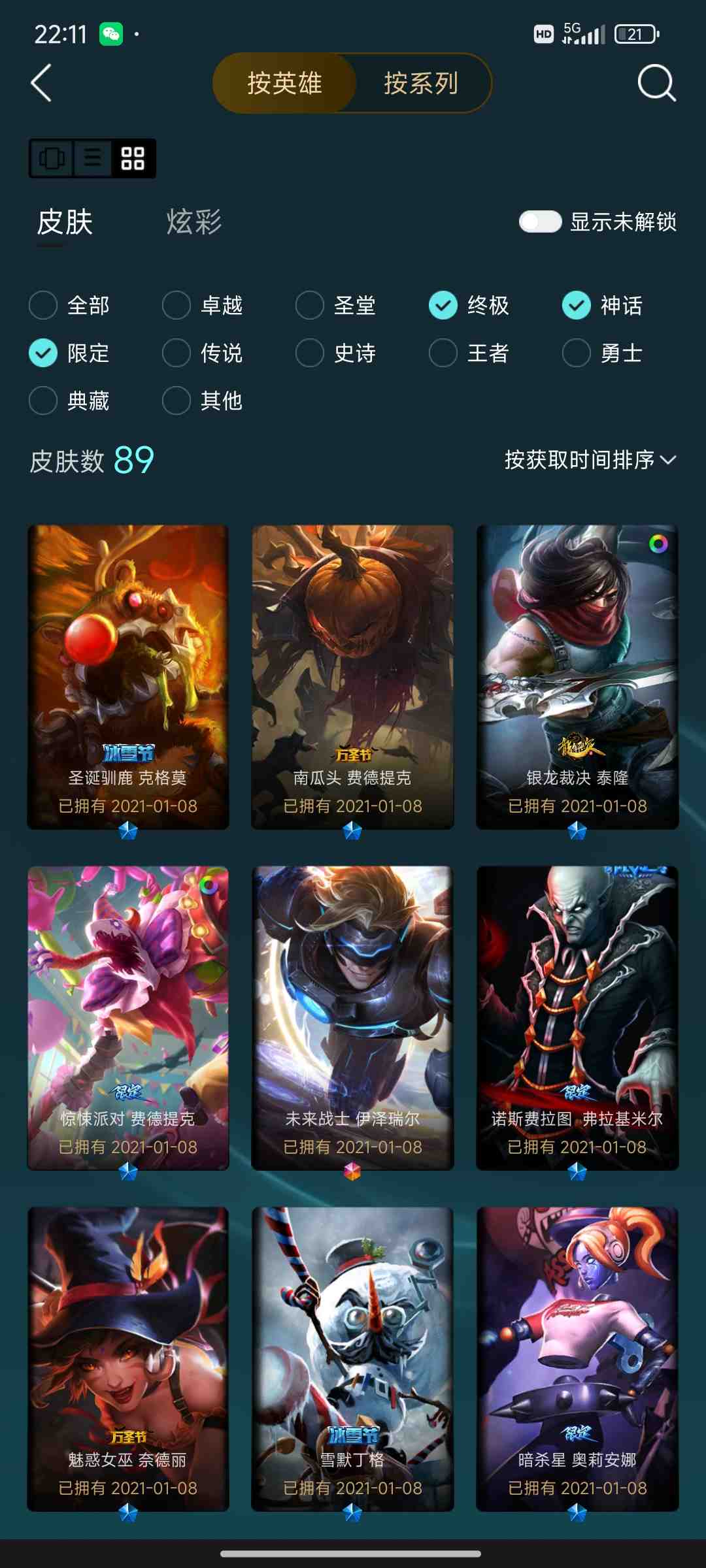706x1568 pixels.
Task: View the 未来战士 伊泽瑞尔 skin card
Action: pyautogui.click(x=352, y=1017)
